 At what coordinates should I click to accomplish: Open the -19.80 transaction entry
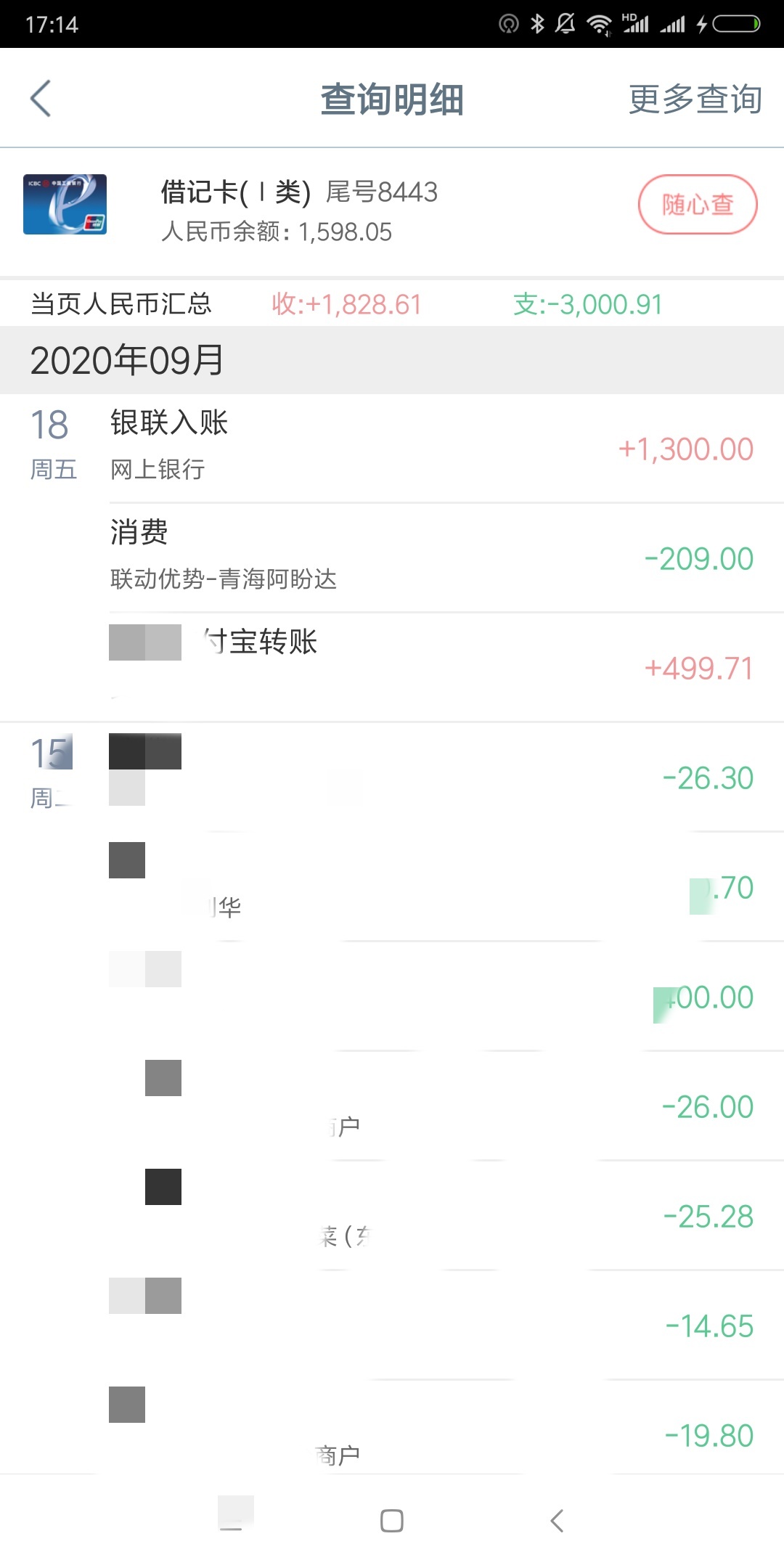[x=446, y=1427]
